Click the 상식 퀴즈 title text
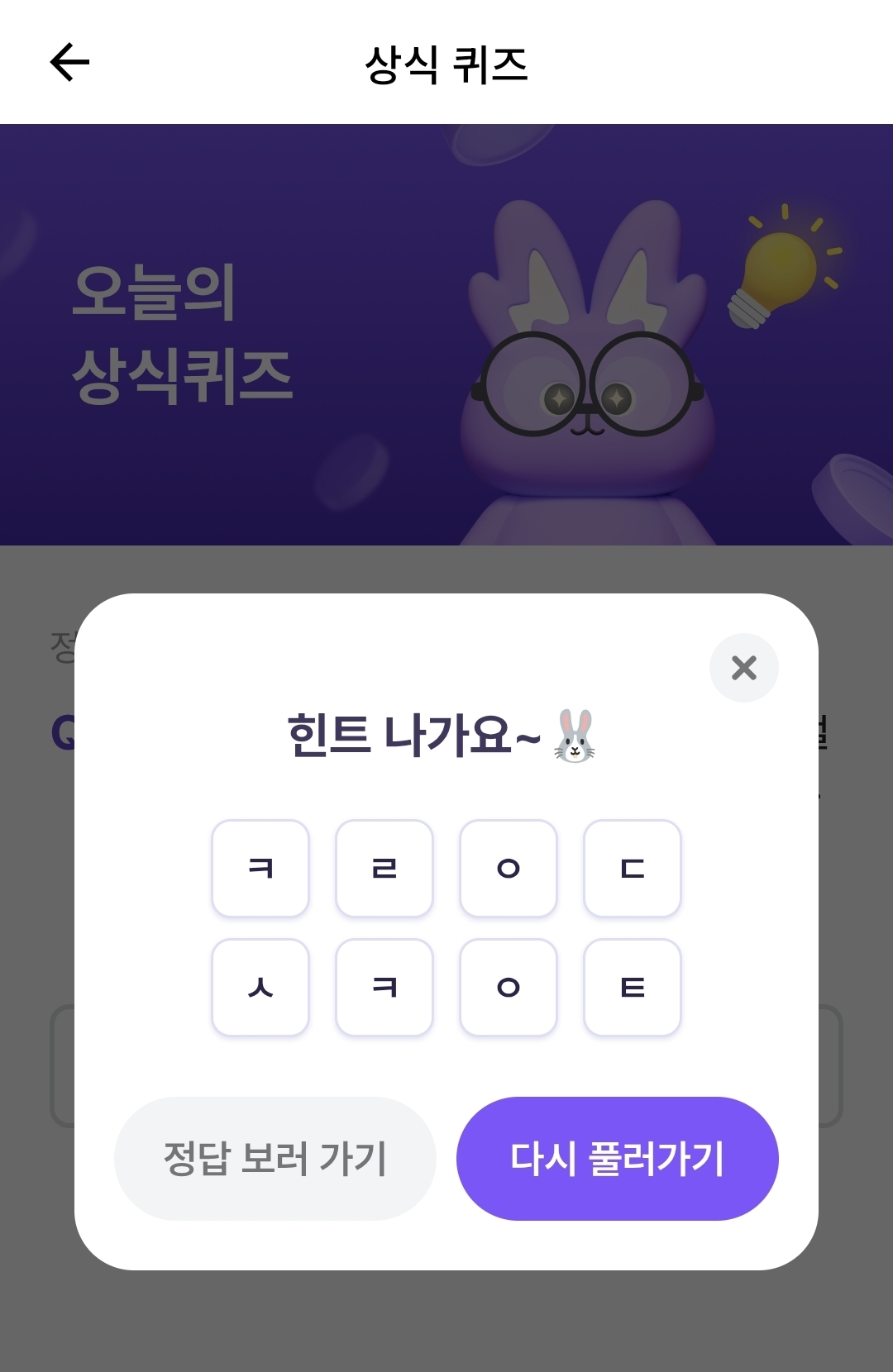The width and height of the screenshot is (893, 1372). [446, 62]
